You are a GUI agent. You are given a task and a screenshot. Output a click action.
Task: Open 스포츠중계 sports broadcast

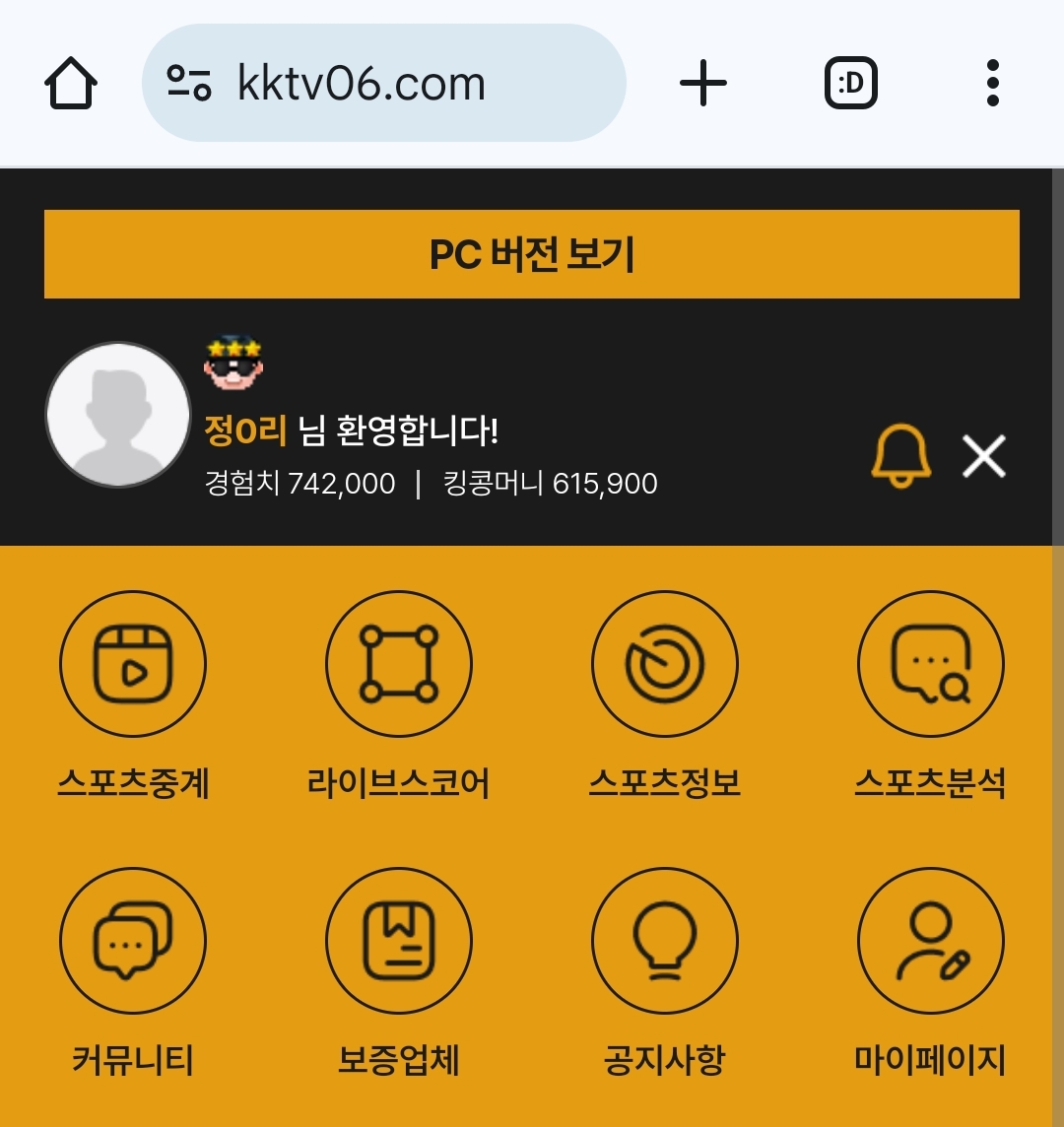[133, 696]
